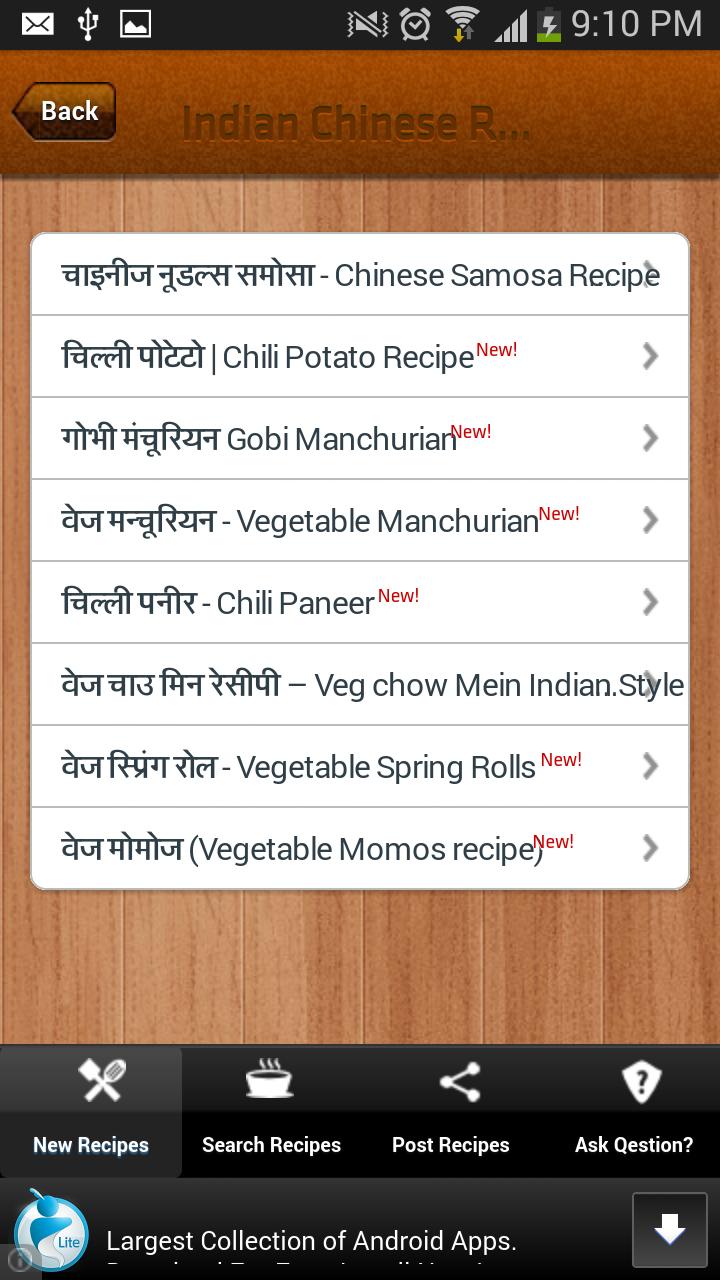
Task: Switch to the Search Recipes tab
Action: [271, 1112]
